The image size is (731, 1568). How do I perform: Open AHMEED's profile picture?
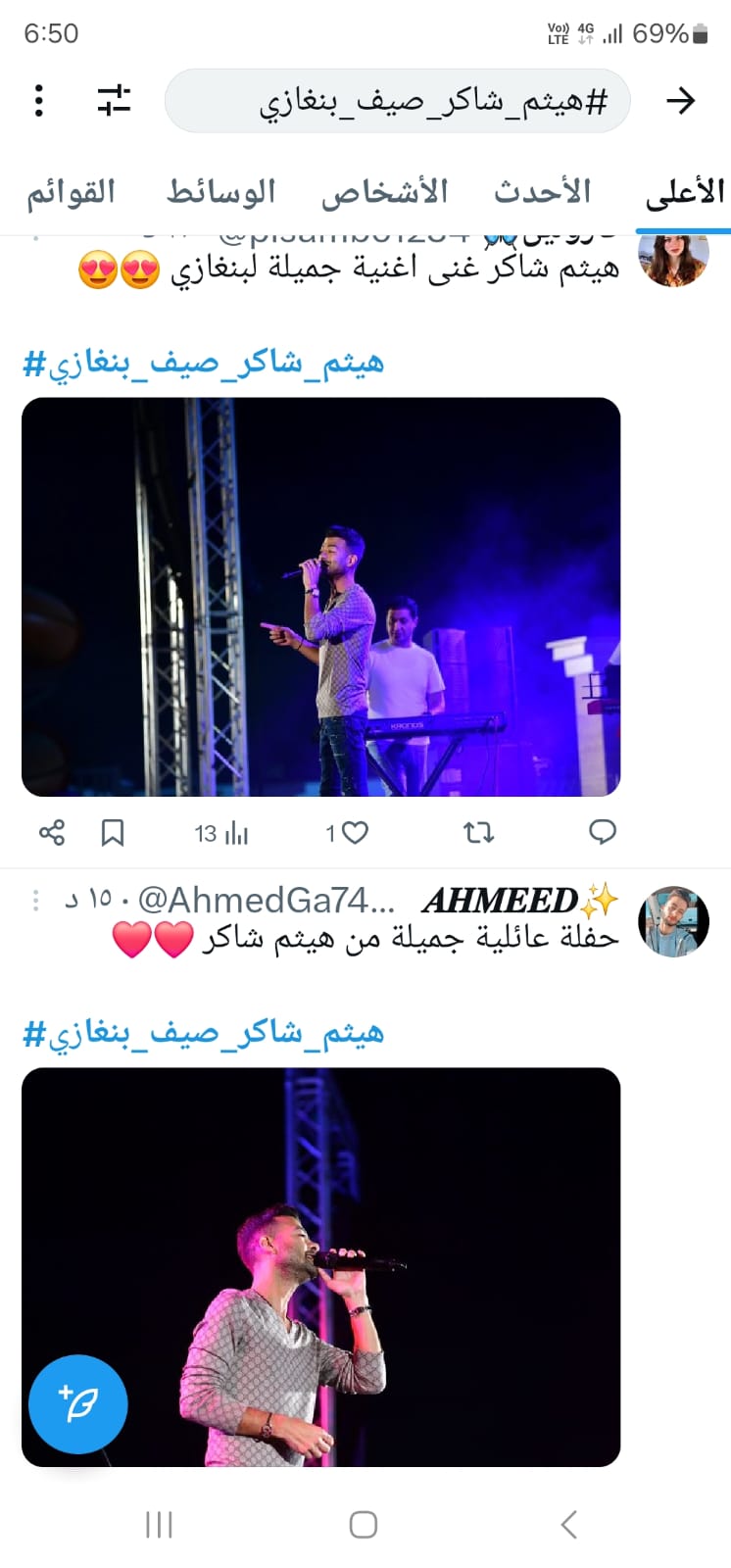(673, 921)
